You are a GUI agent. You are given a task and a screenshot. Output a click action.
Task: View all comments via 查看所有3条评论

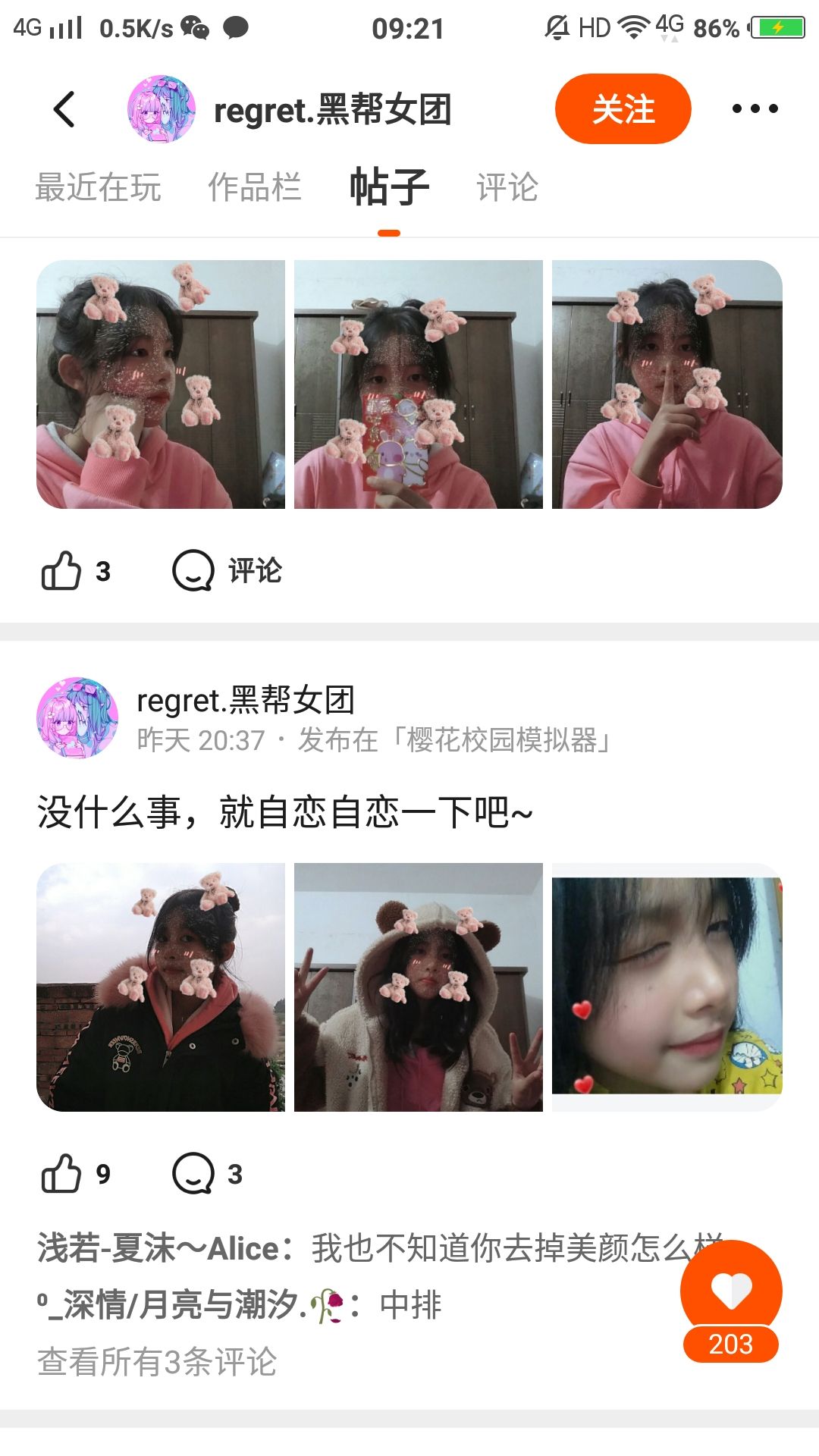[x=157, y=1362]
